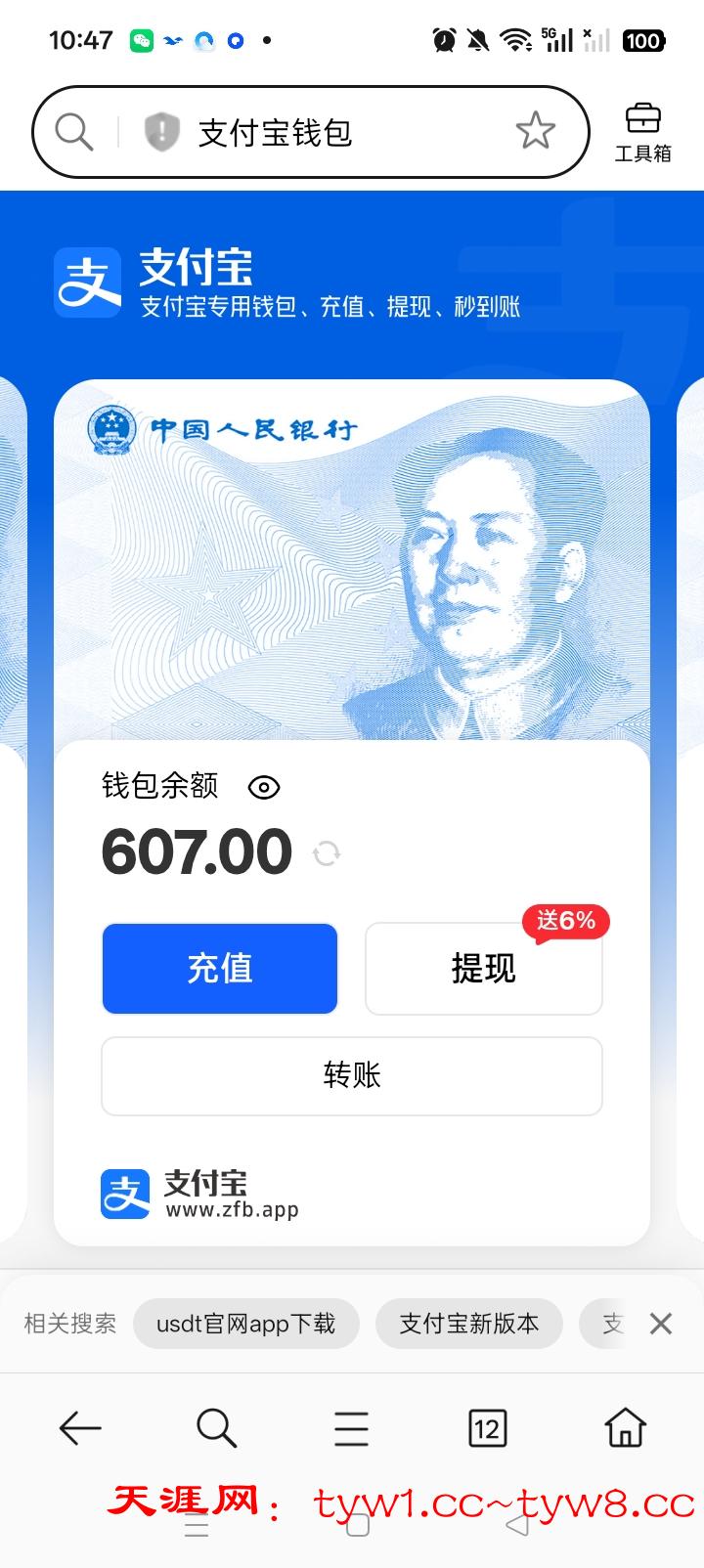Open browser search from bottom toolbar
The height and width of the screenshot is (1568, 704).
(x=216, y=1428)
